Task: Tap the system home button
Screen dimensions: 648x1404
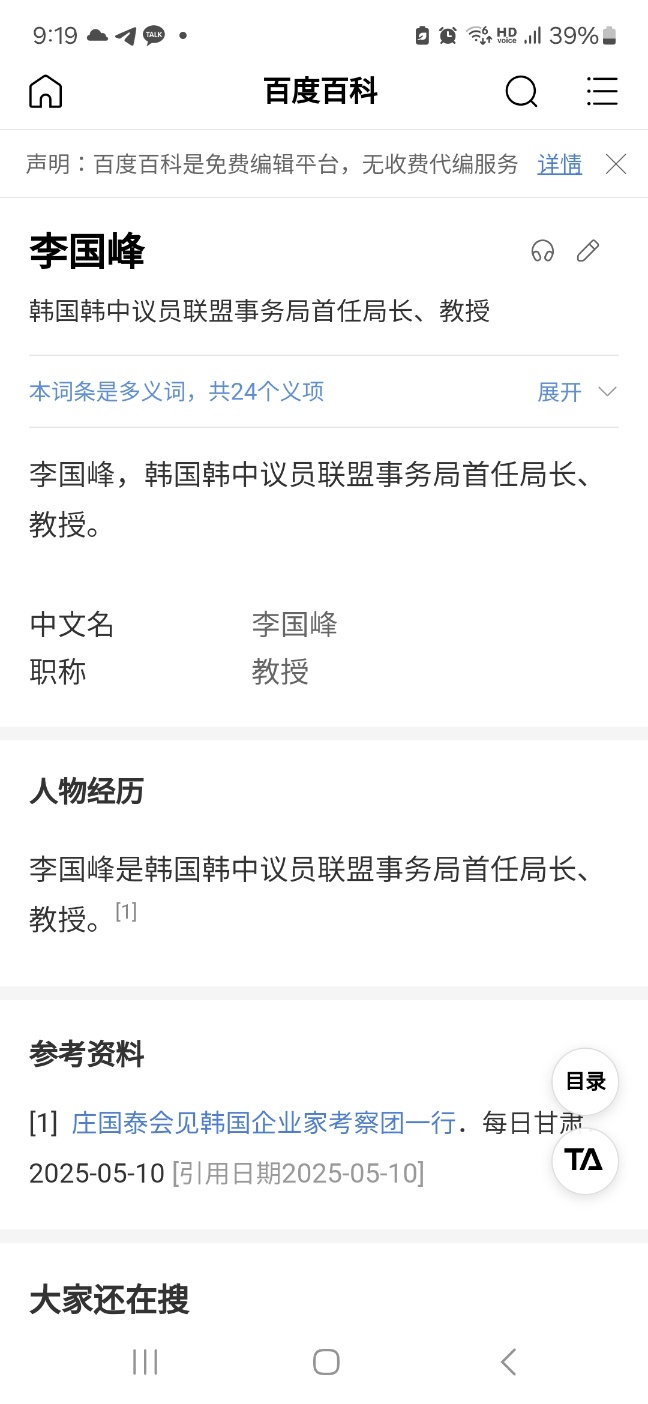Action: (x=326, y=1361)
